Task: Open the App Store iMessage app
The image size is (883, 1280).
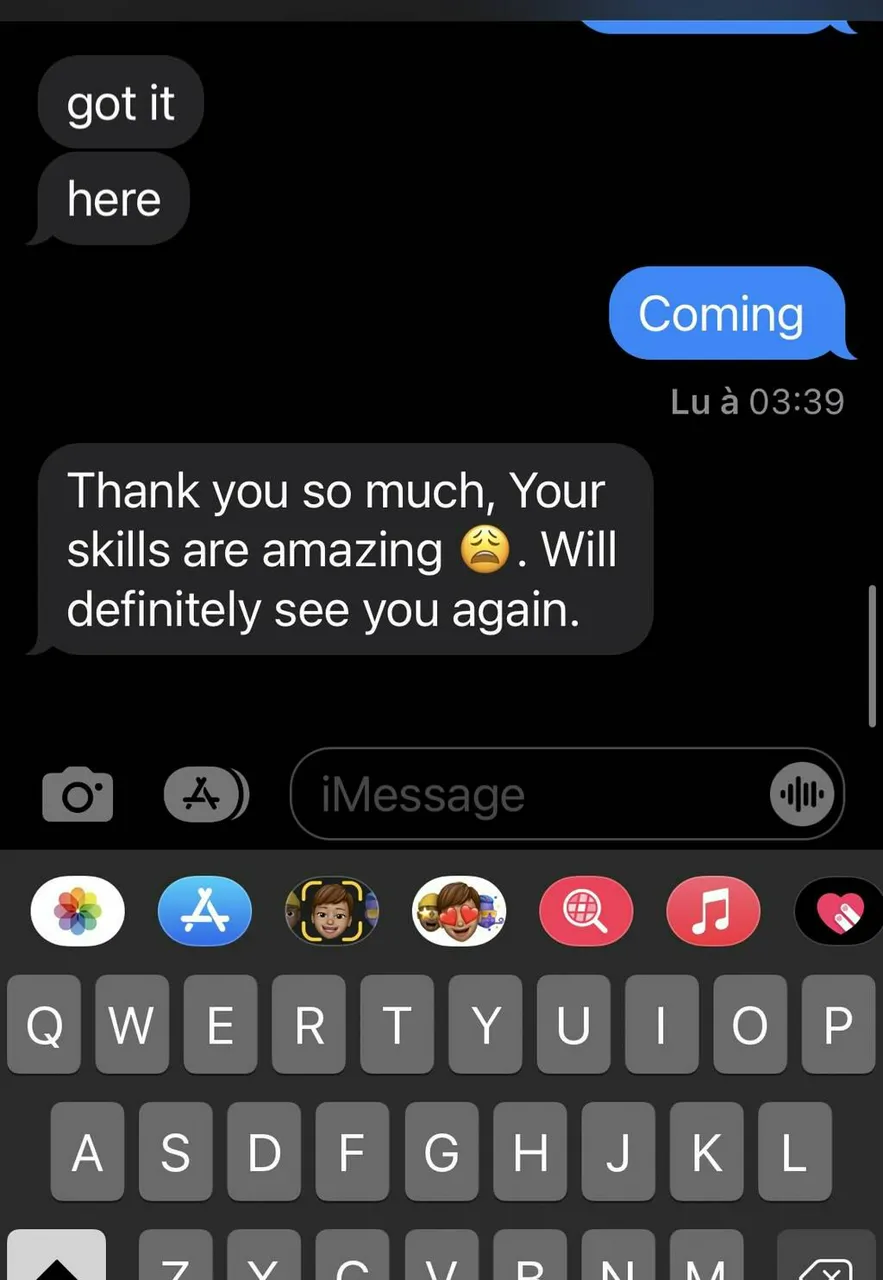Action: (x=205, y=911)
